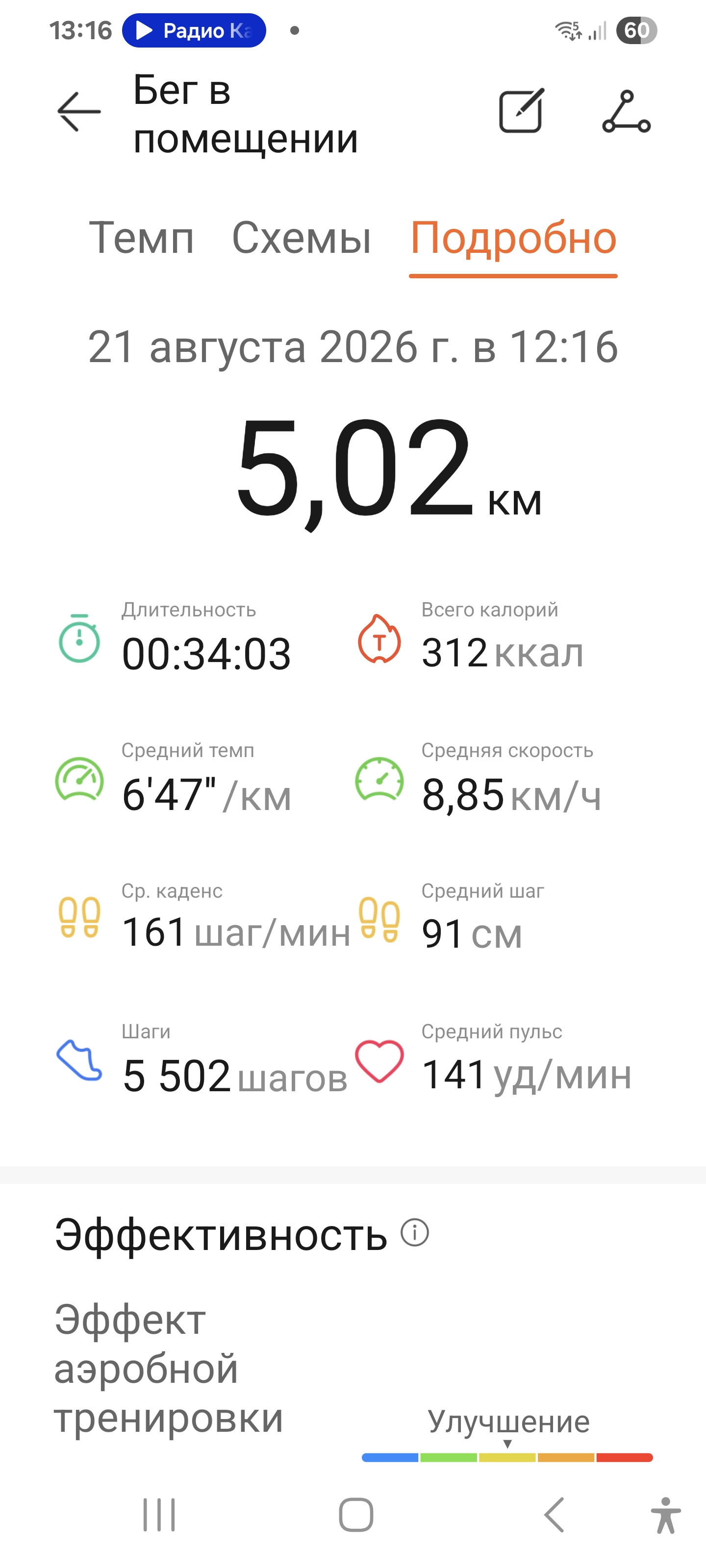This screenshot has width=706, height=1568.
Task: Edit this indoor run record
Action: click(x=522, y=110)
